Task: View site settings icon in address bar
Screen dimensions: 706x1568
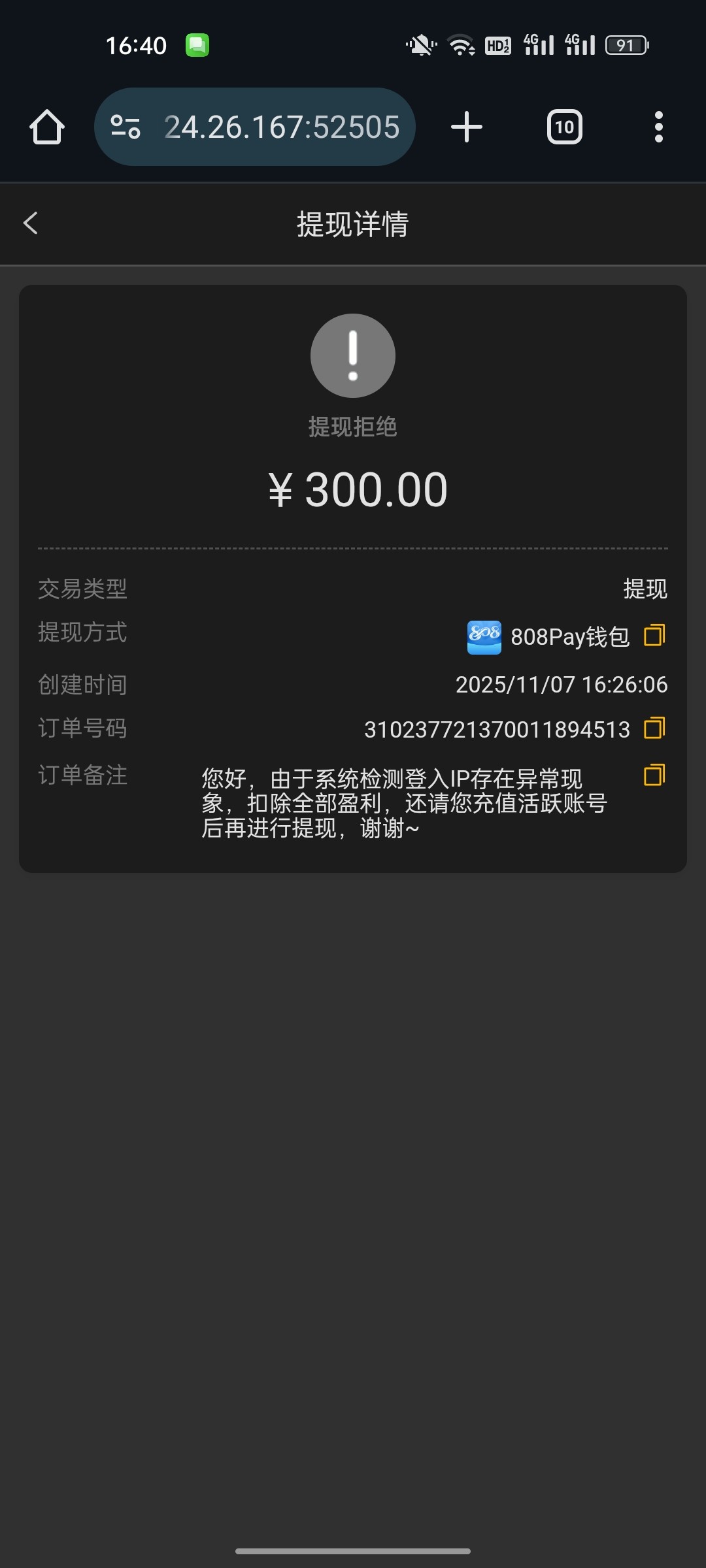Action: [126, 127]
